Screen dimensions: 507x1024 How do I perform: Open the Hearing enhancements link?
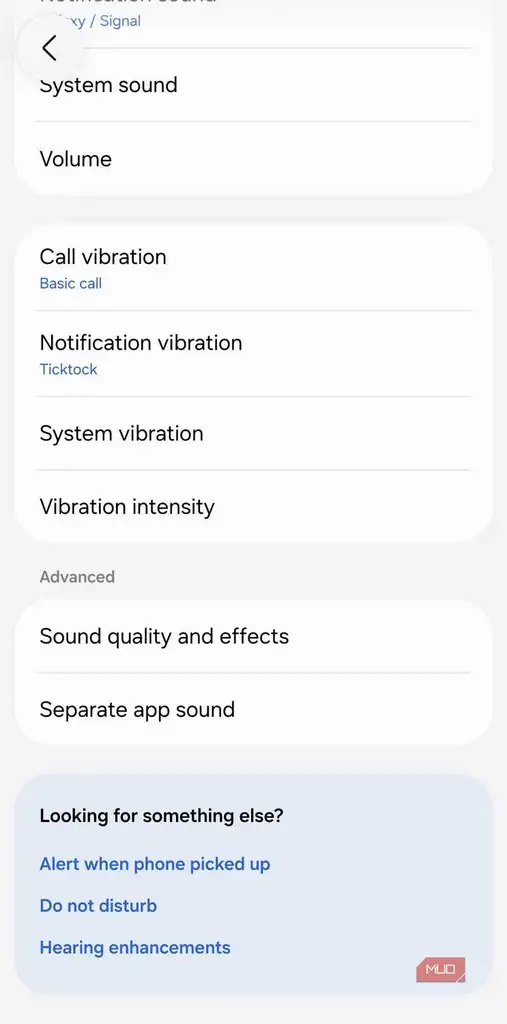135,948
